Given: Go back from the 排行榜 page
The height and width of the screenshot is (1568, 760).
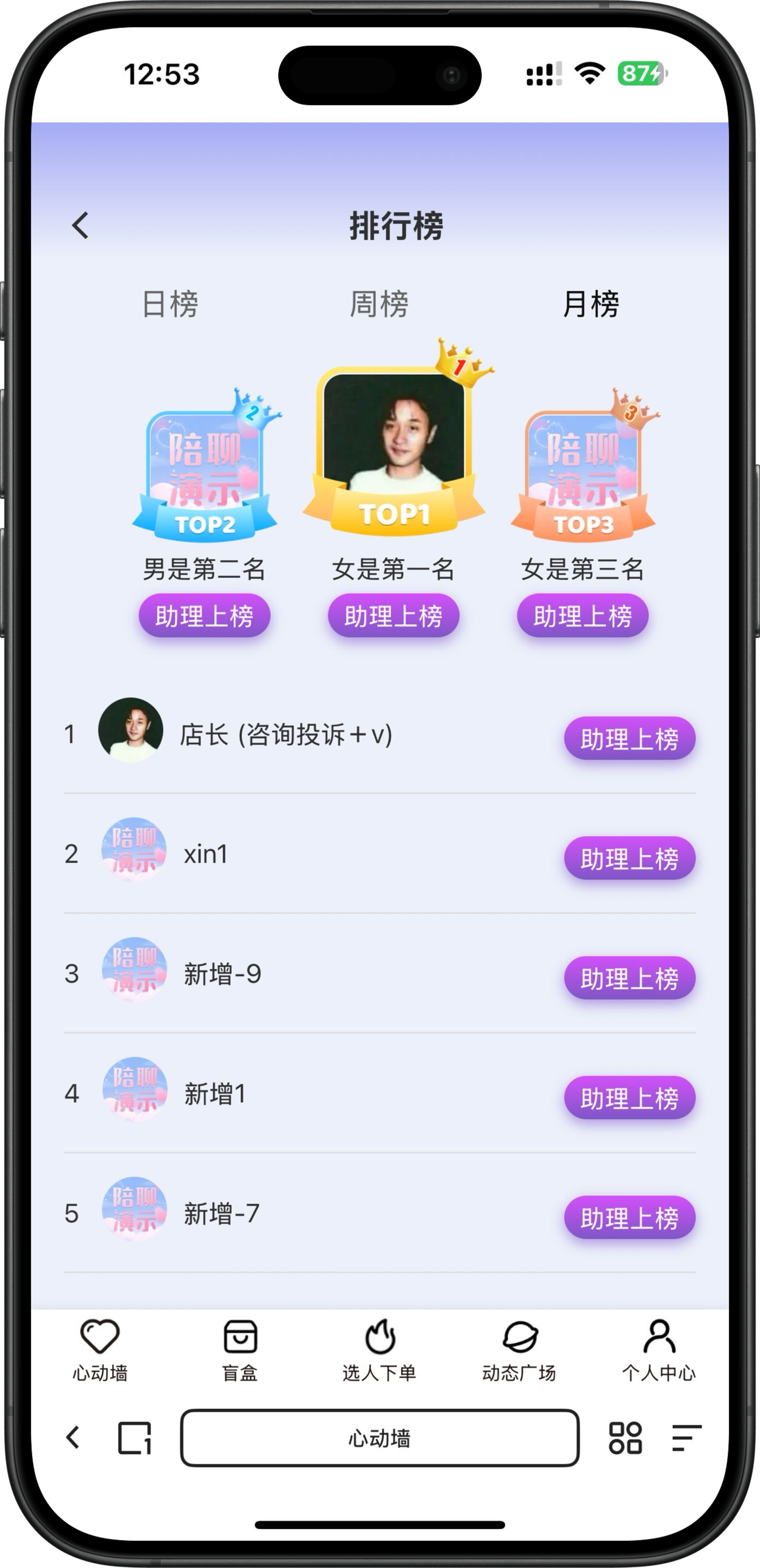Looking at the screenshot, I should pos(80,225).
